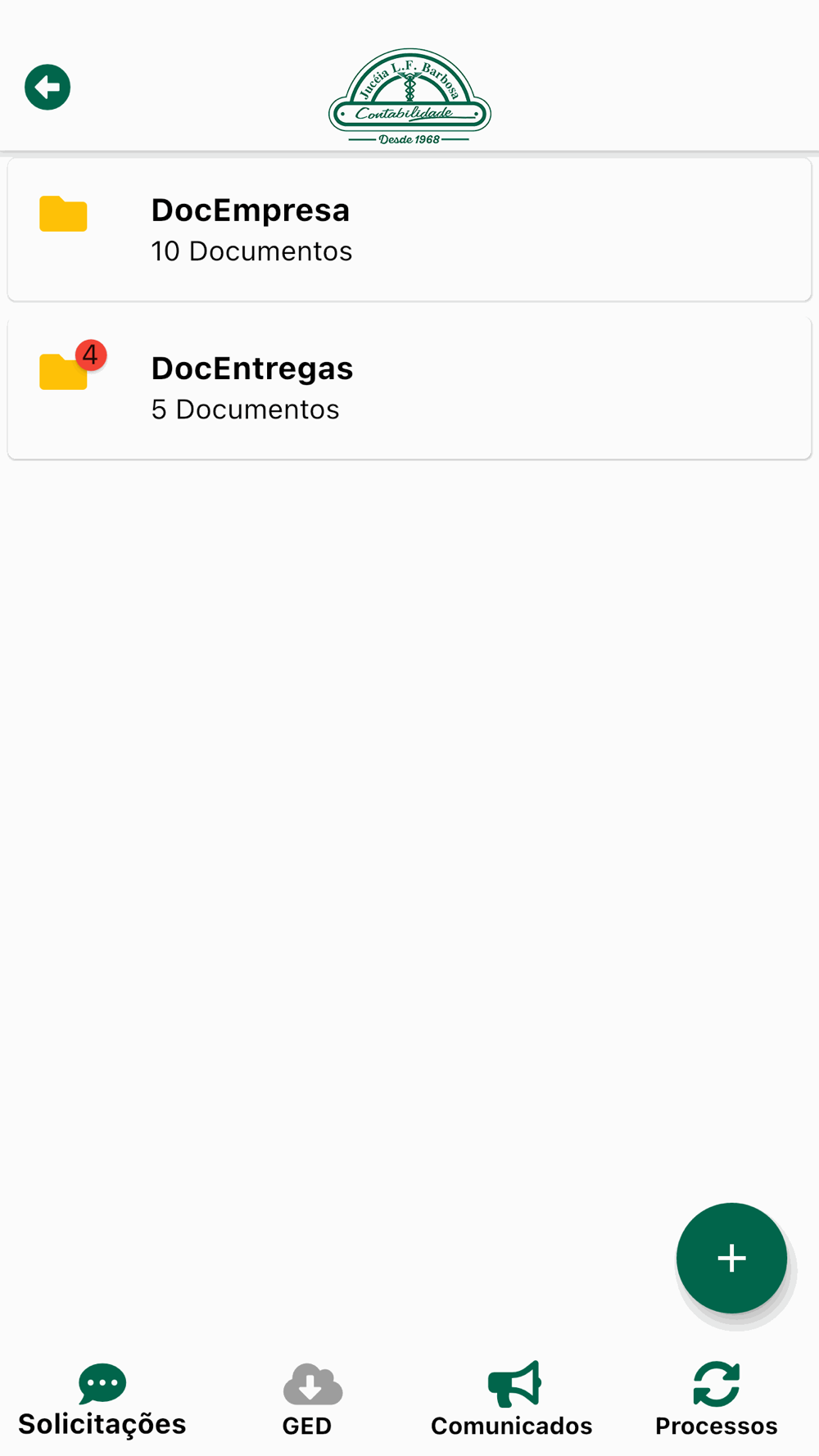Image resolution: width=819 pixels, height=1456 pixels.
Task: Open the DocEmpresa folder
Action: coord(409,229)
